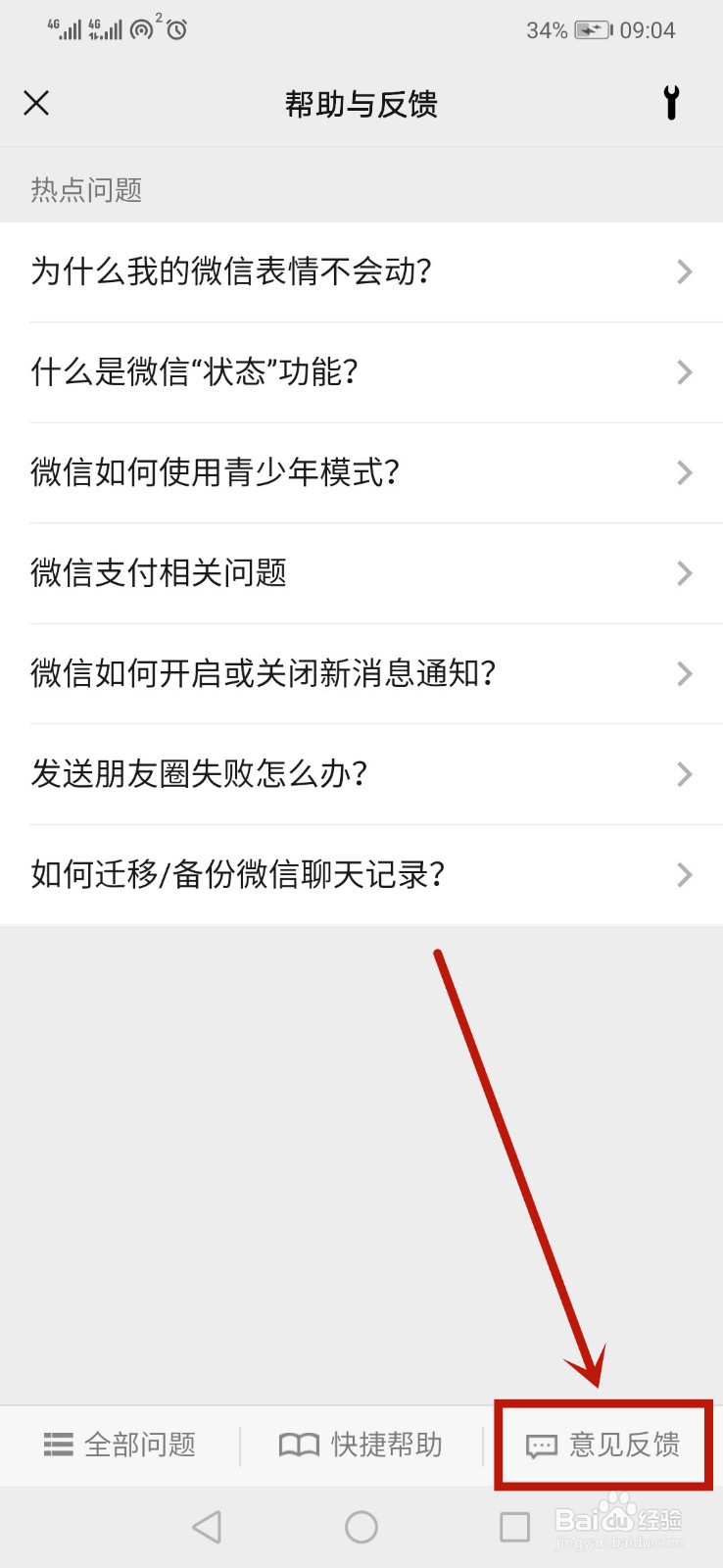Tap the 快捷帮助 book icon
This screenshot has width=723, height=1568.
298,1444
